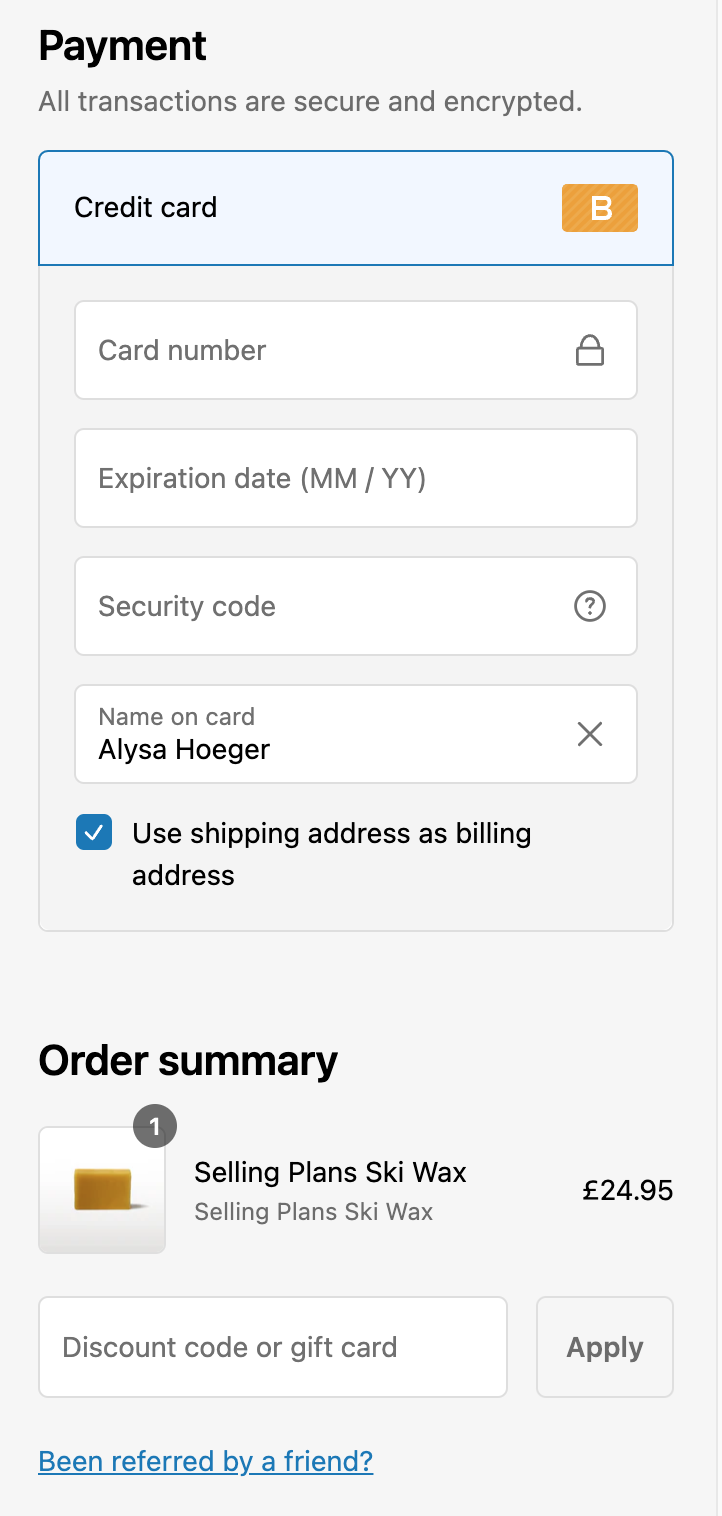
Task: Tap the Discount code or gift card field
Action: coord(273,1347)
